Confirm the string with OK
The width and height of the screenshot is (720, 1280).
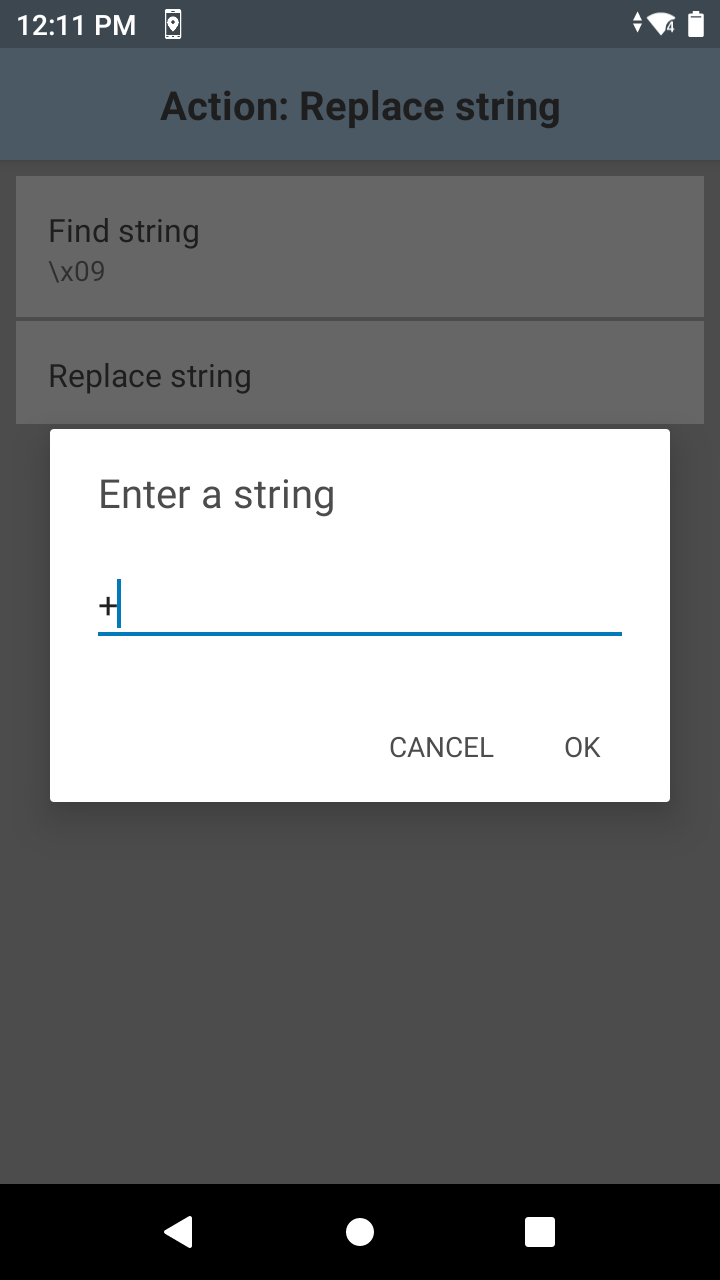(x=582, y=747)
